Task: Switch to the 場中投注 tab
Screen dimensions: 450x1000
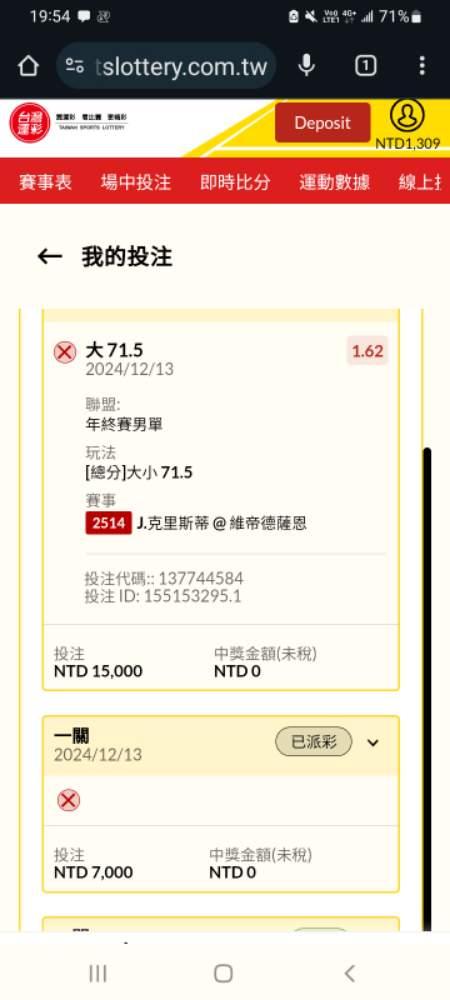Action: click(136, 182)
